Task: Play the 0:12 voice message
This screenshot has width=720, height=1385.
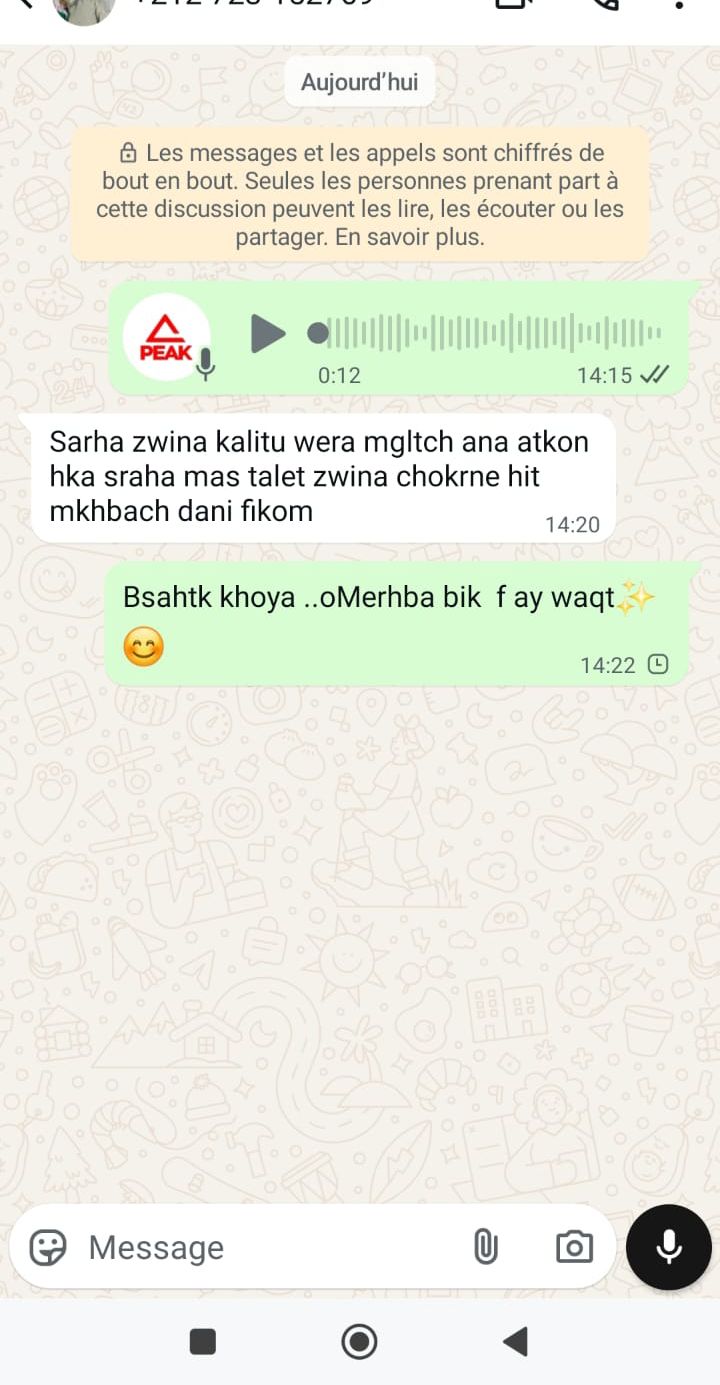Action: point(267,333)
